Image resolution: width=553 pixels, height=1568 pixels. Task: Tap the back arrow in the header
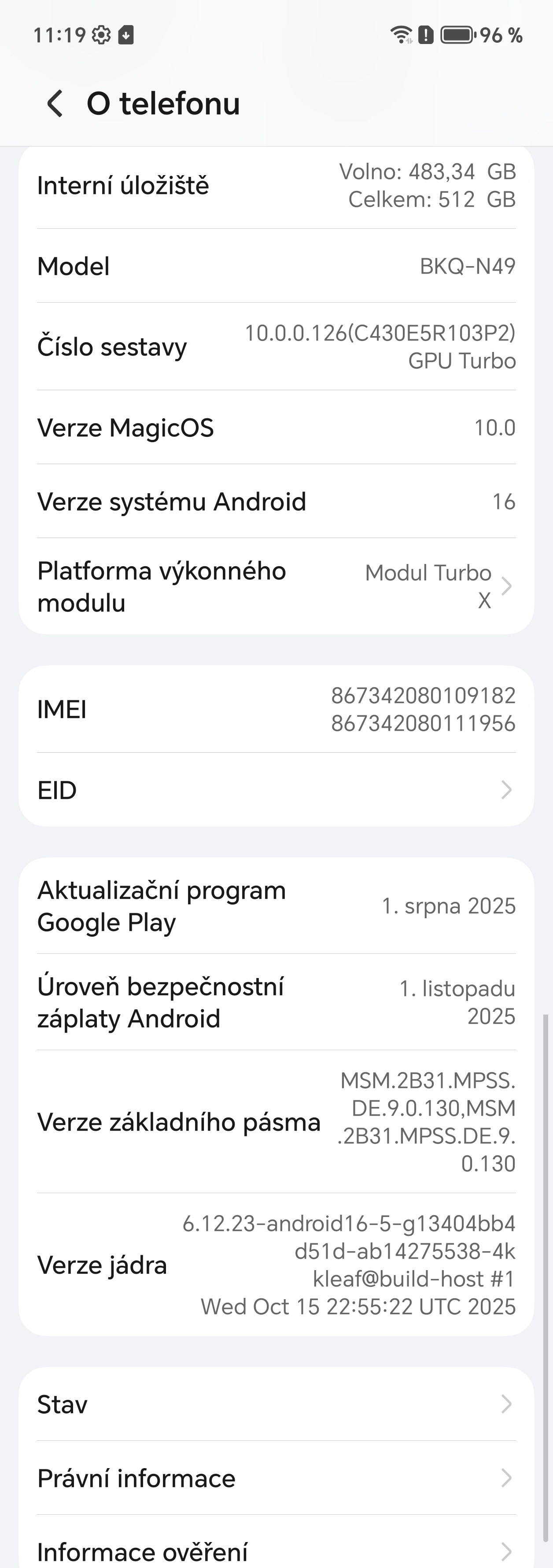tap(54, 103)
